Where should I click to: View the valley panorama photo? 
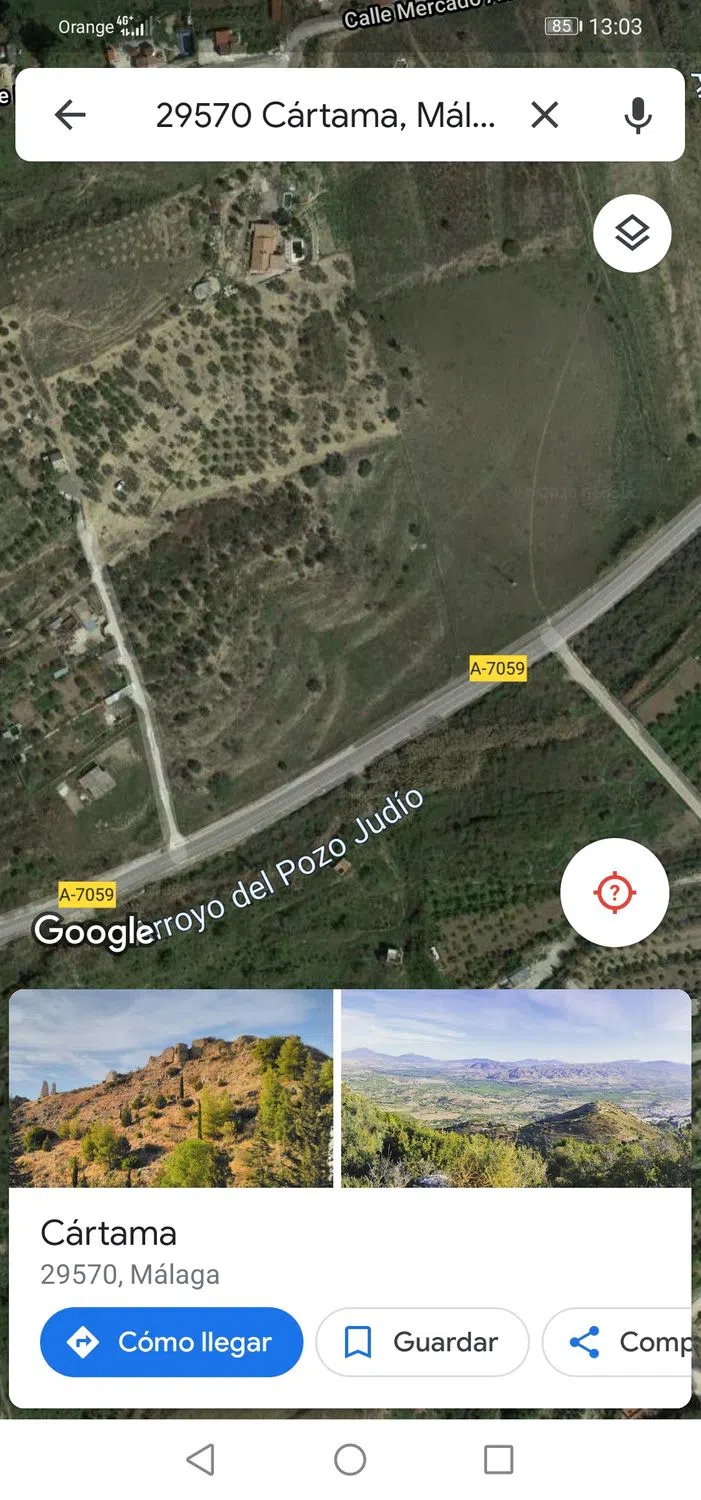[516, 1088]
